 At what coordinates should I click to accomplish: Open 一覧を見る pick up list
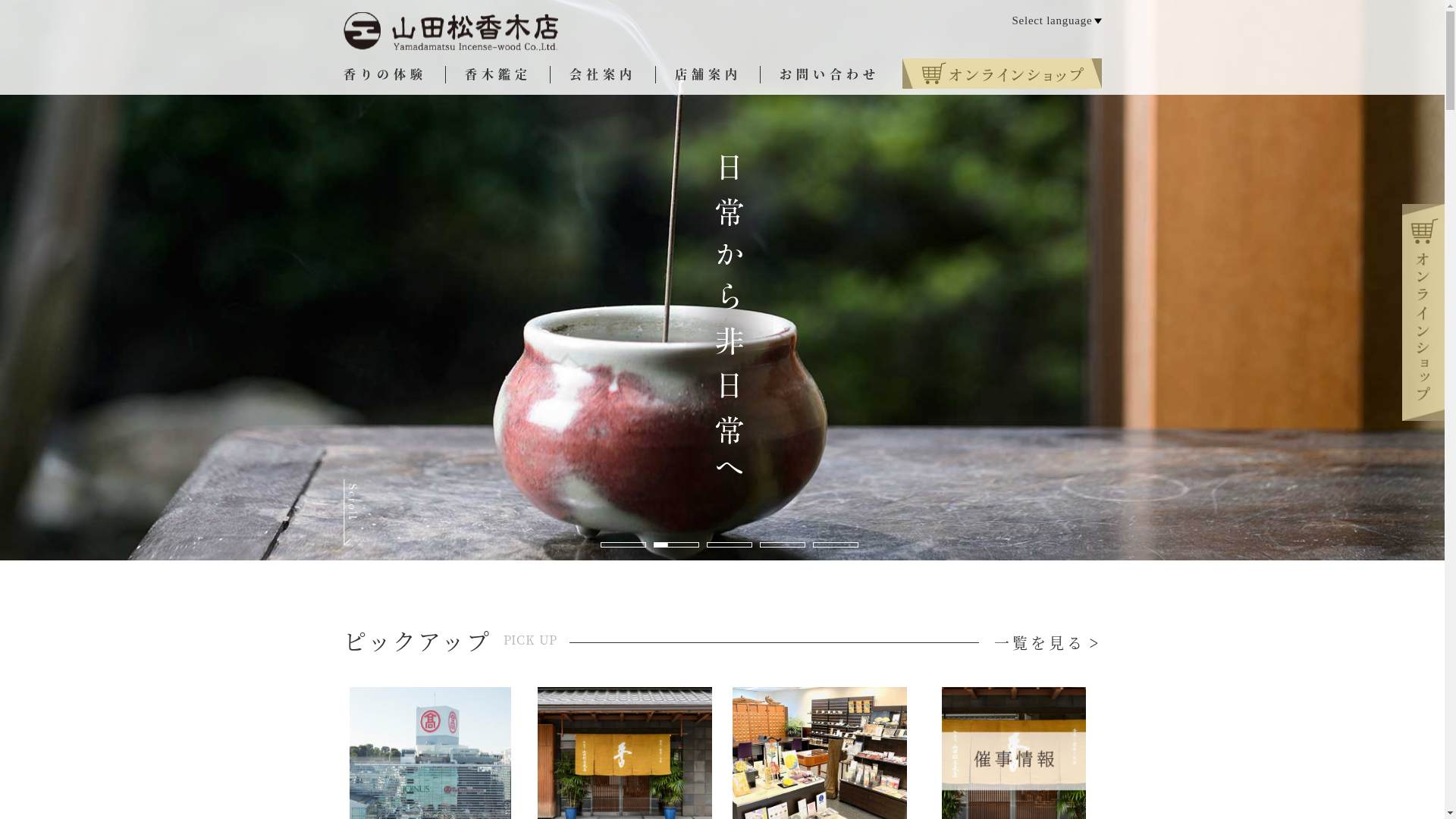tap(1046, 643)
